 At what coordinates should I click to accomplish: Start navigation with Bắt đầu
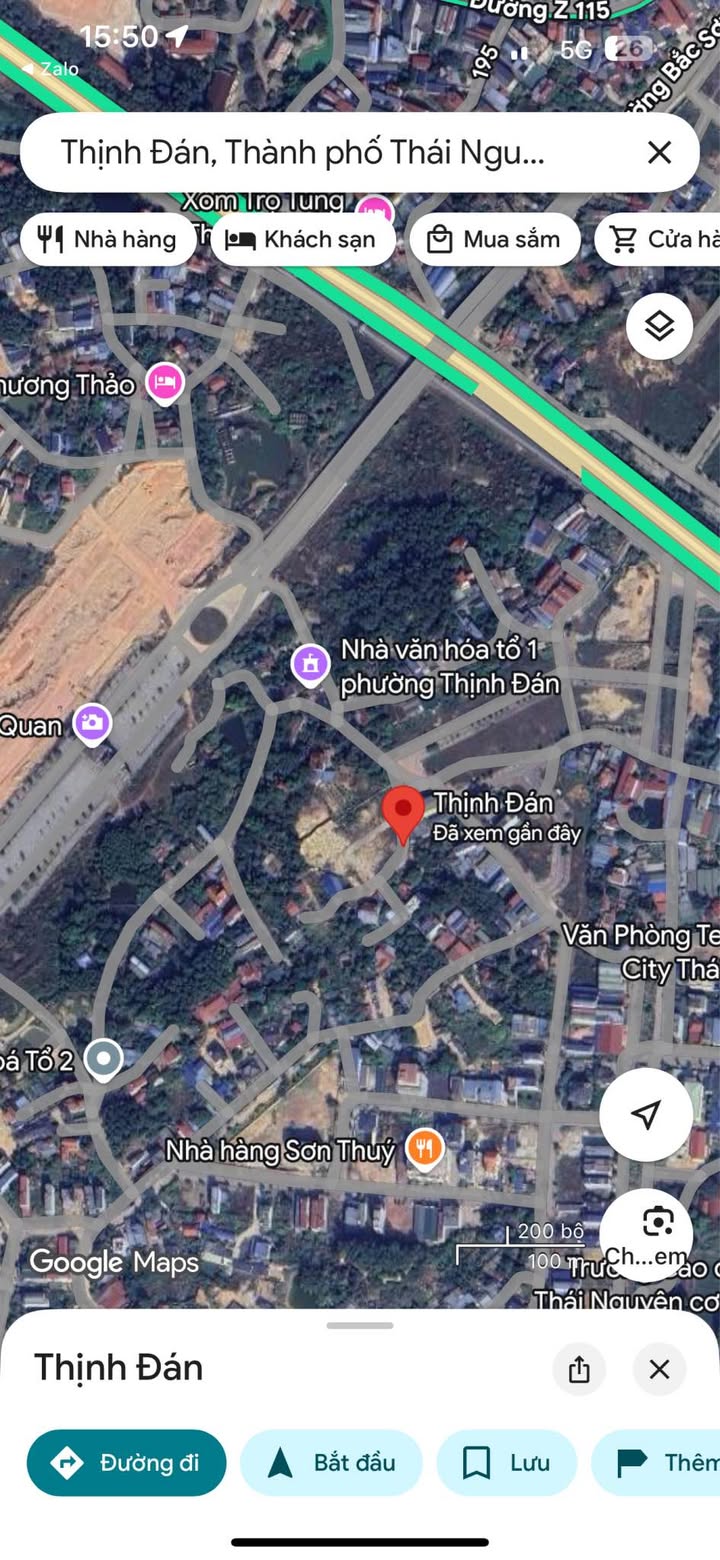pyautogui.click(x=331, y=1463)
